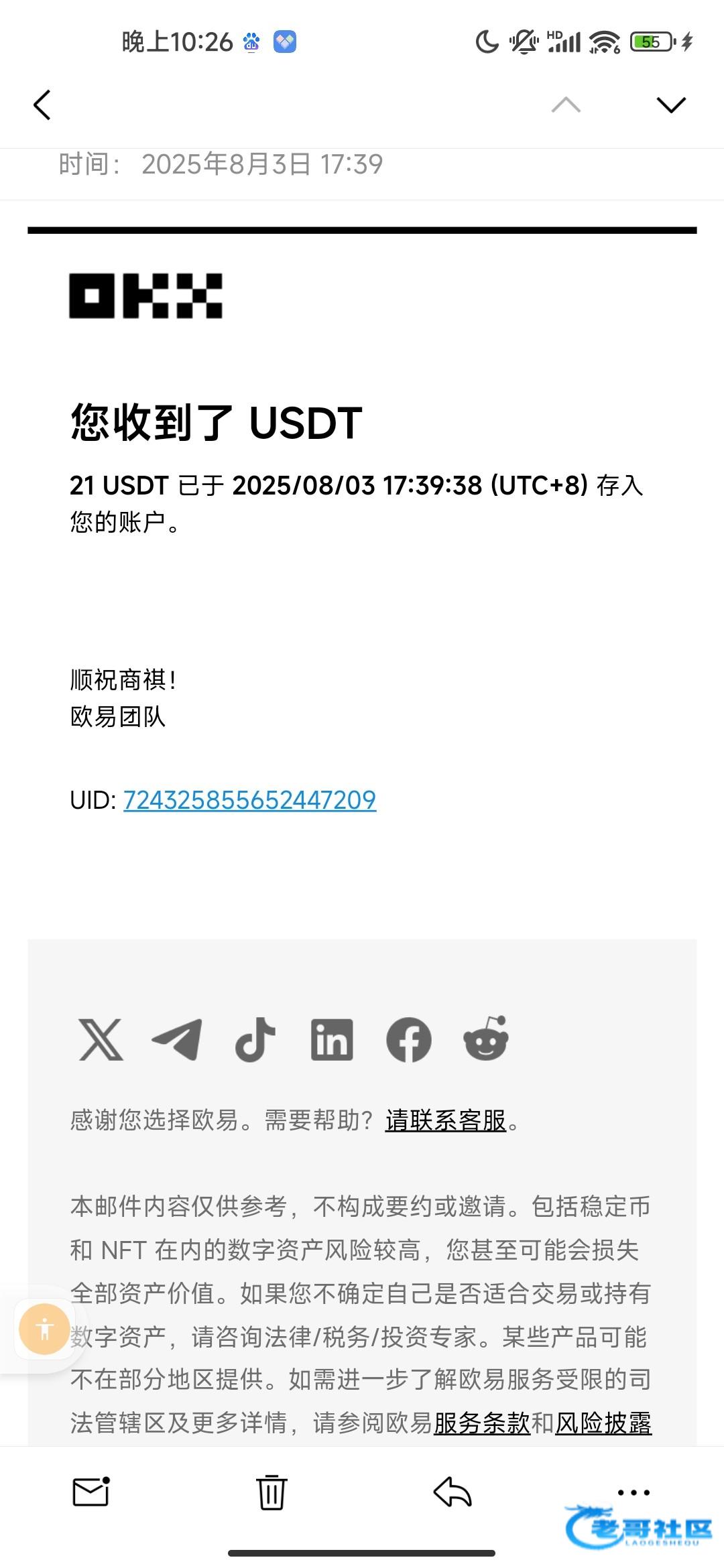This screenshot has width=724, height=1568.
Task: Open the UID number link
Action: pyautogui.click(x=249, y=800)
